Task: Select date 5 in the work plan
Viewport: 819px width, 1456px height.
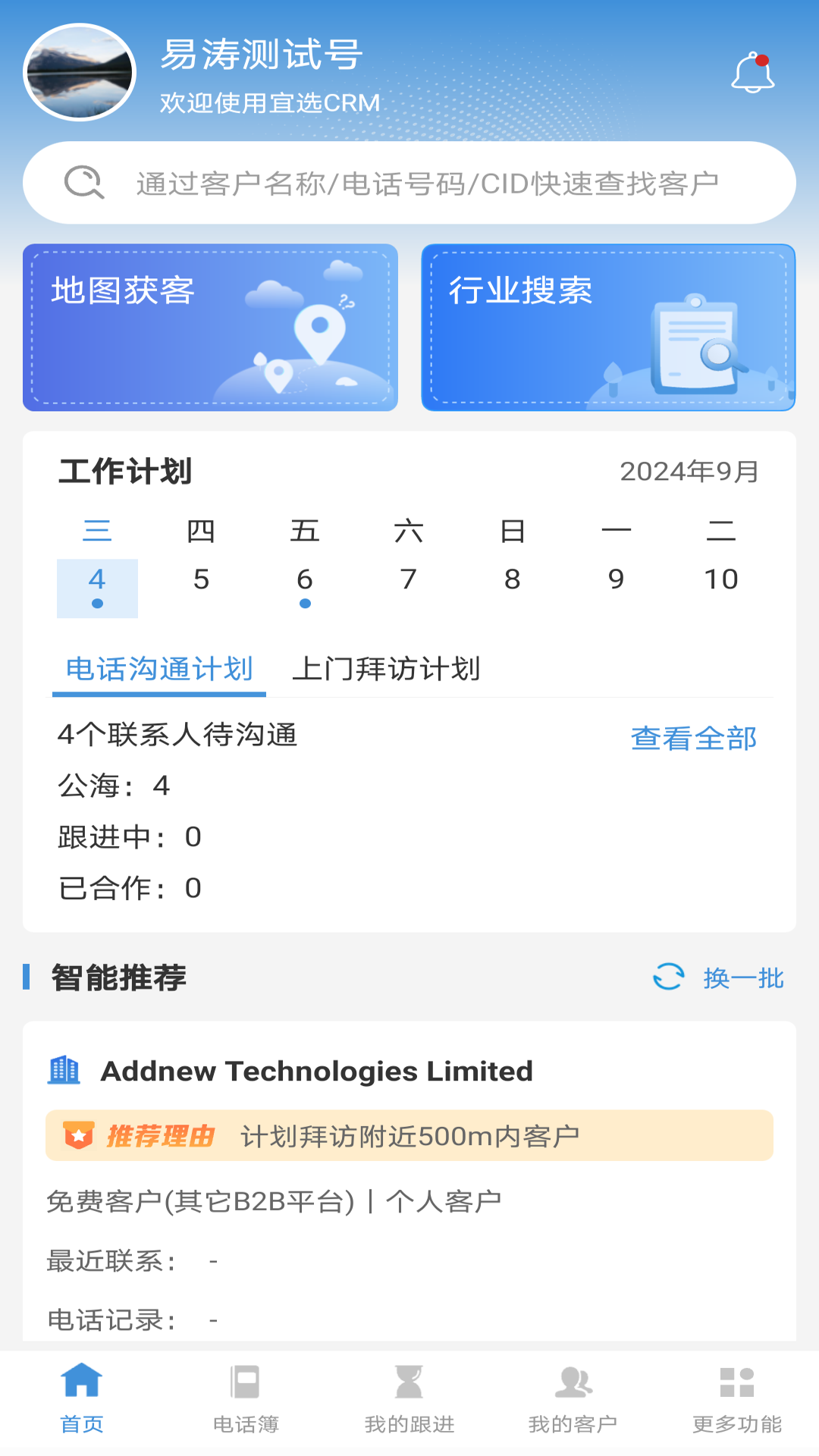Action: [x=201, y=580]
